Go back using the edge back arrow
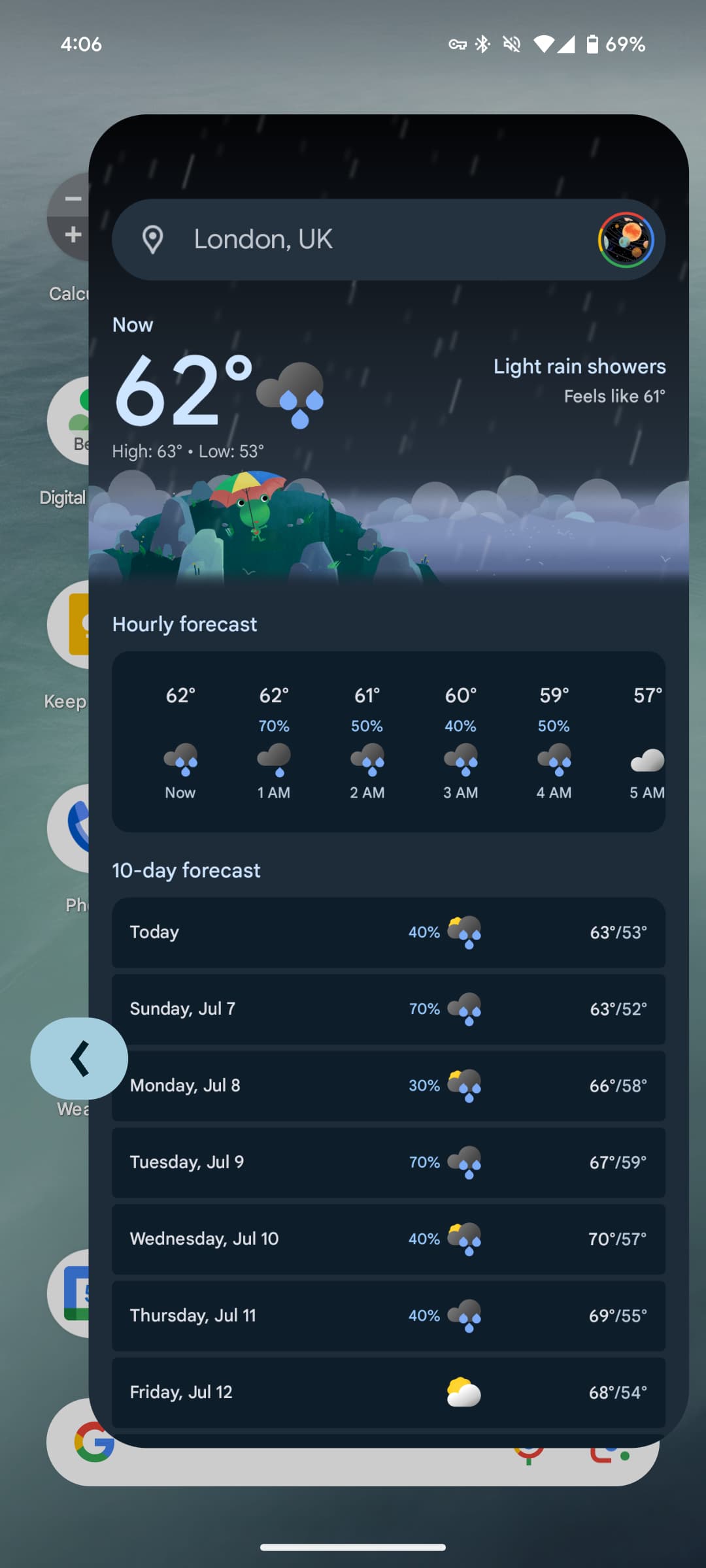The height and width of the screenshot is (1568, 706). [79, 1058]
